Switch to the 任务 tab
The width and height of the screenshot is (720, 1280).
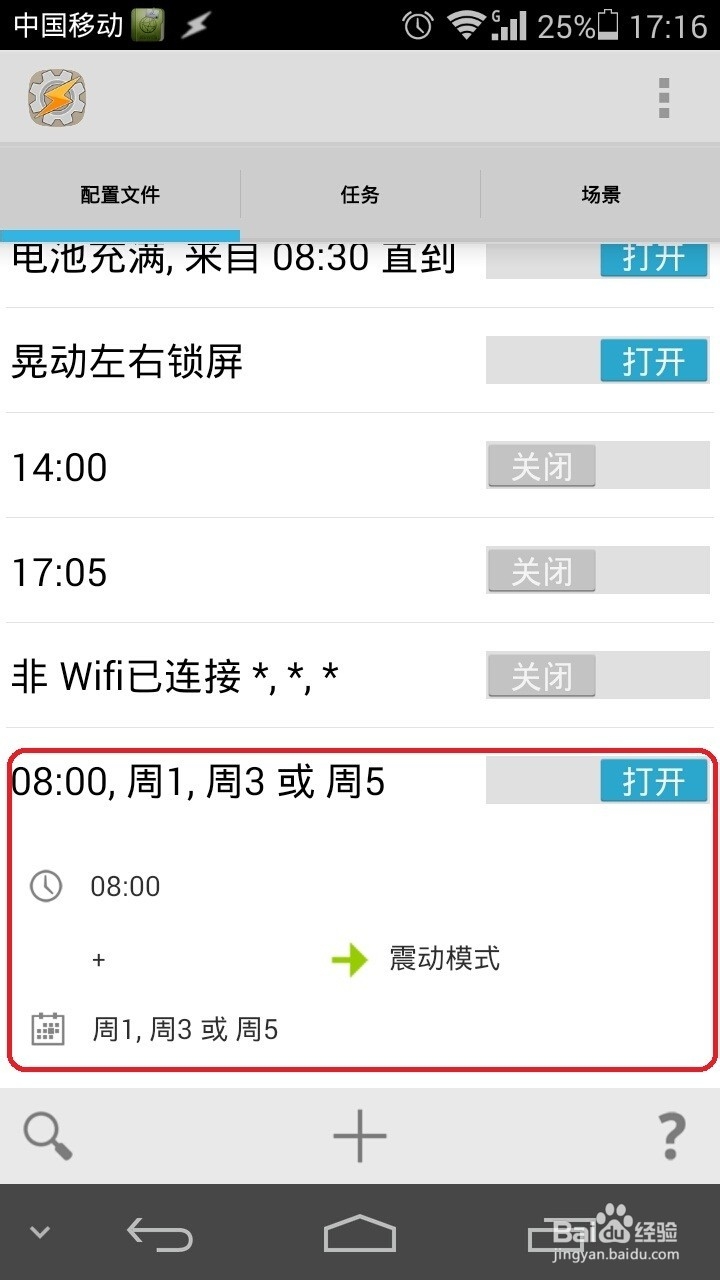pyautogui.click(x=358, y=194)
